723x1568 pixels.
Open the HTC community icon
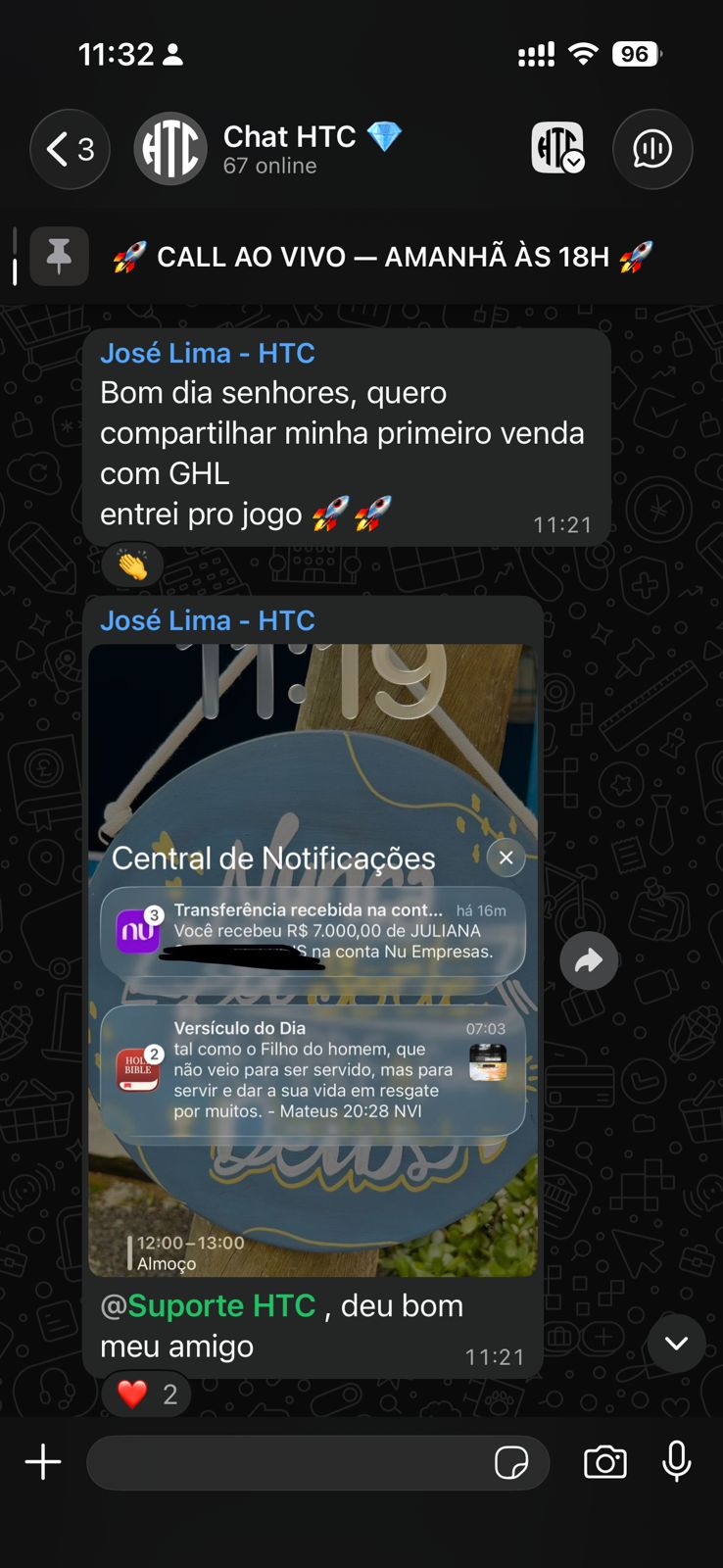(x=557, y=149)
